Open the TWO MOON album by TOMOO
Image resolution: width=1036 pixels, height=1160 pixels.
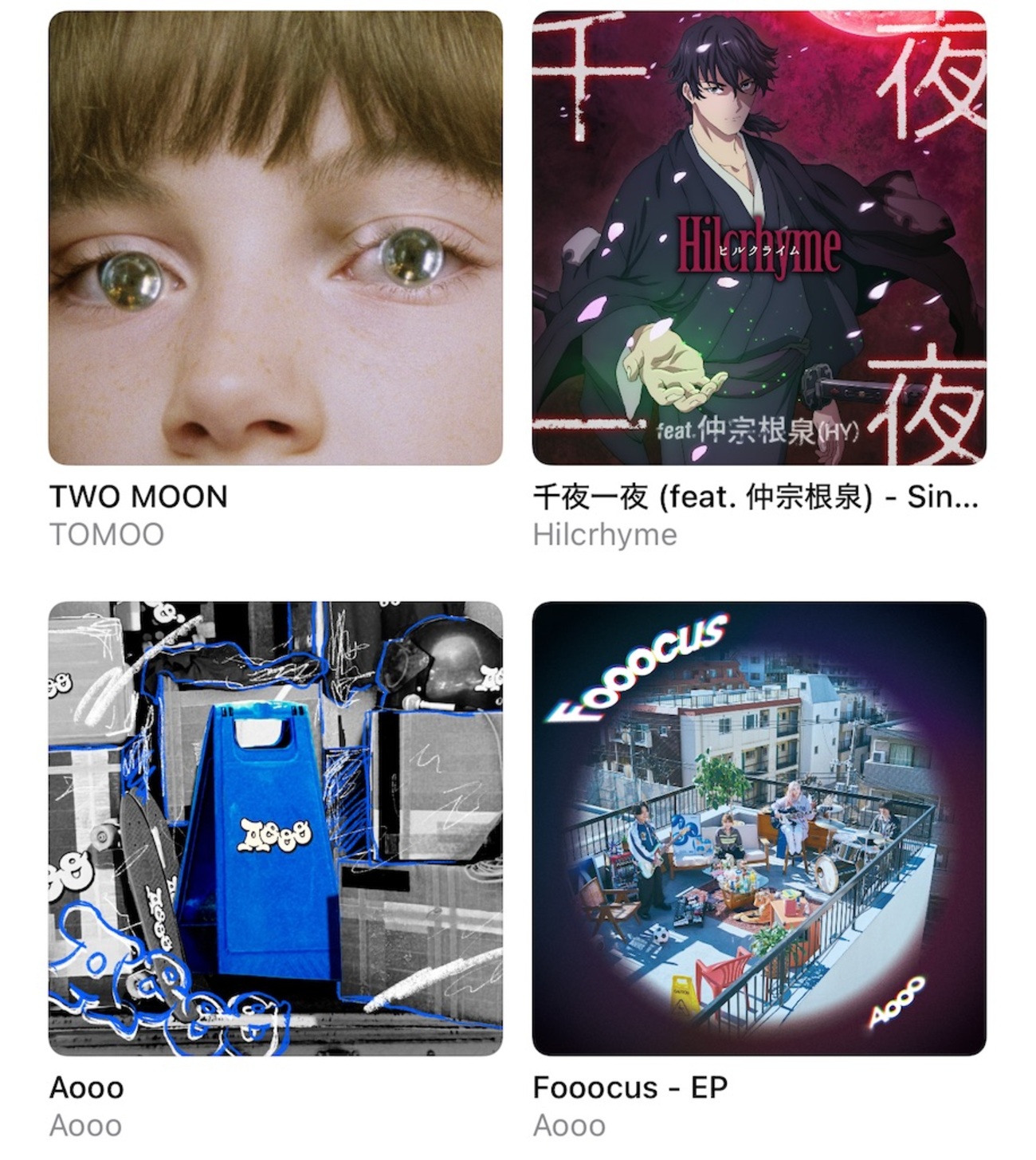pos(275,238)
